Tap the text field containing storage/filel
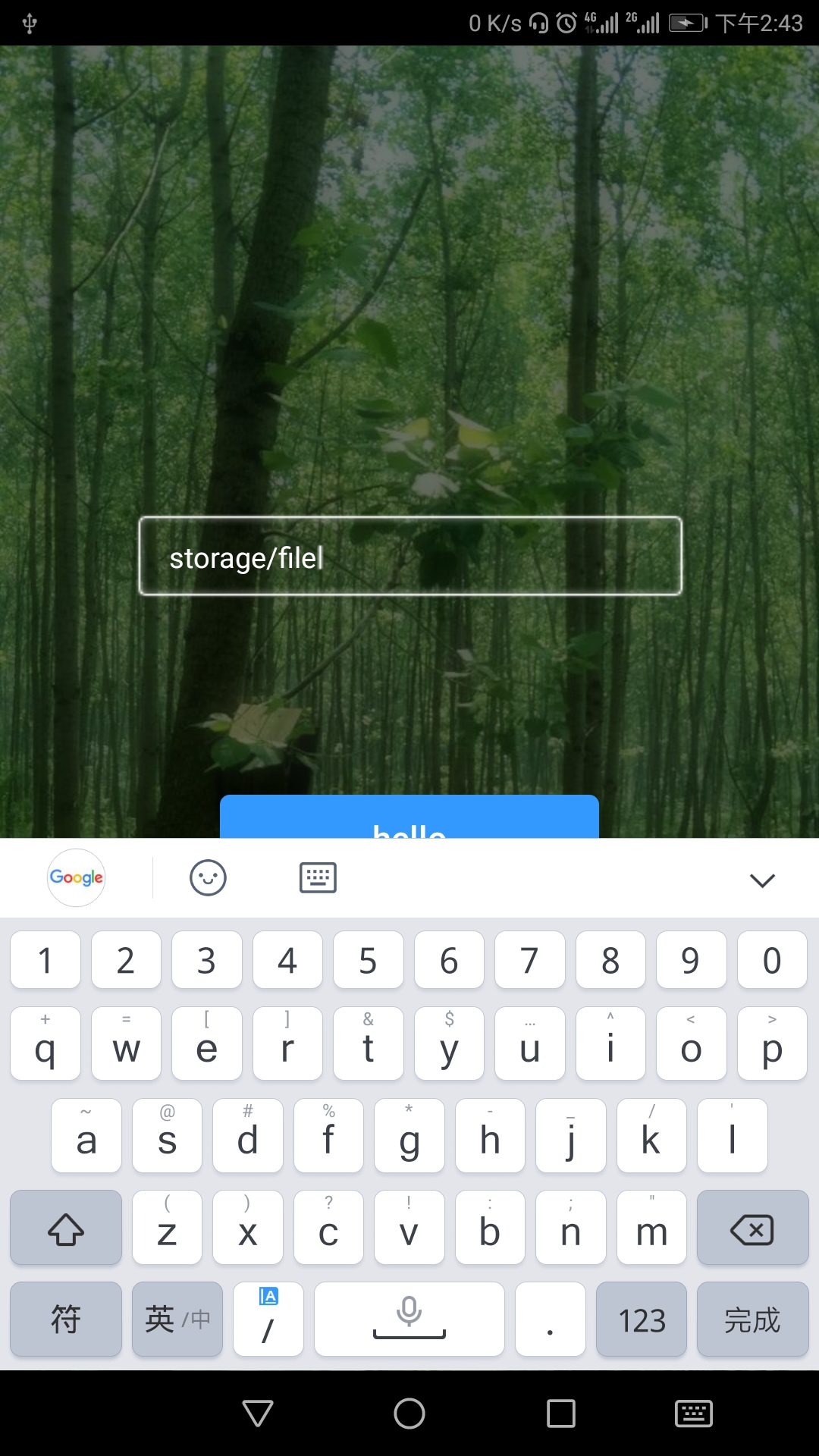Viewport: 819px width, 1456px height. tap(409, 557)
